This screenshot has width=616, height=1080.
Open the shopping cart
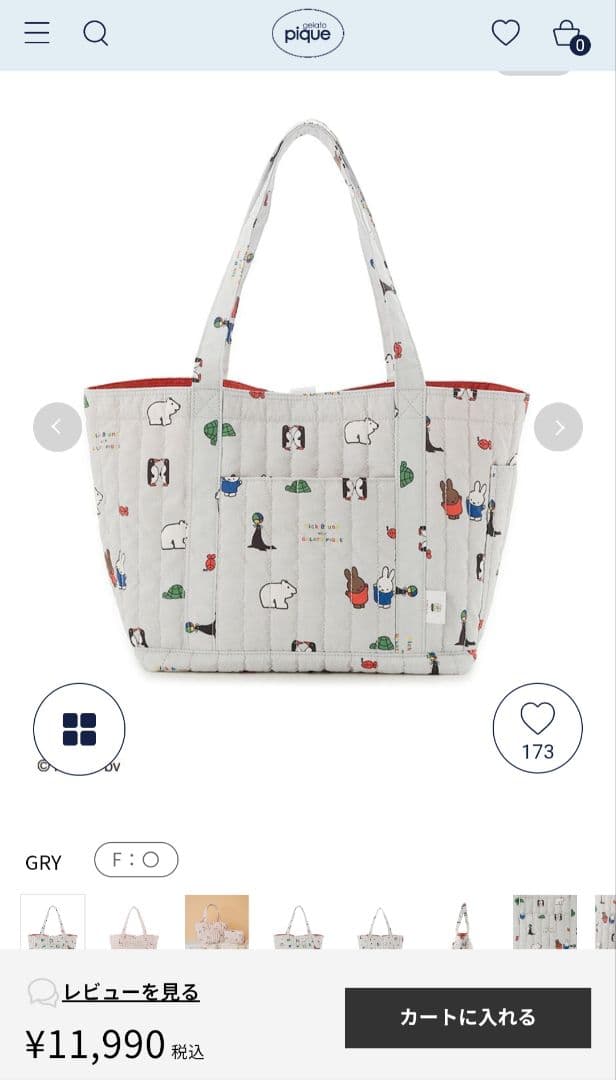[567, 34]
